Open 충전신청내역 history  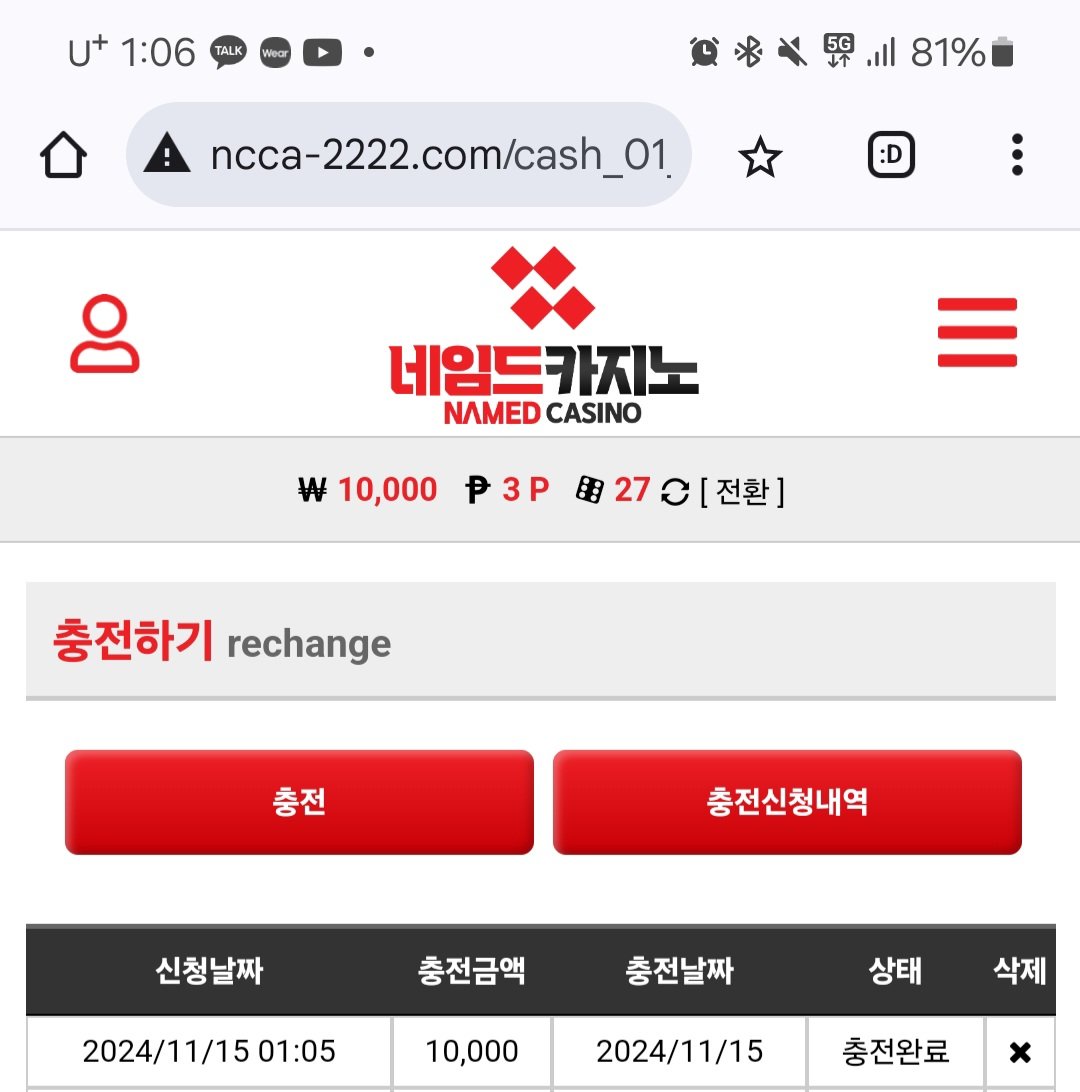[x=787, y=802]
